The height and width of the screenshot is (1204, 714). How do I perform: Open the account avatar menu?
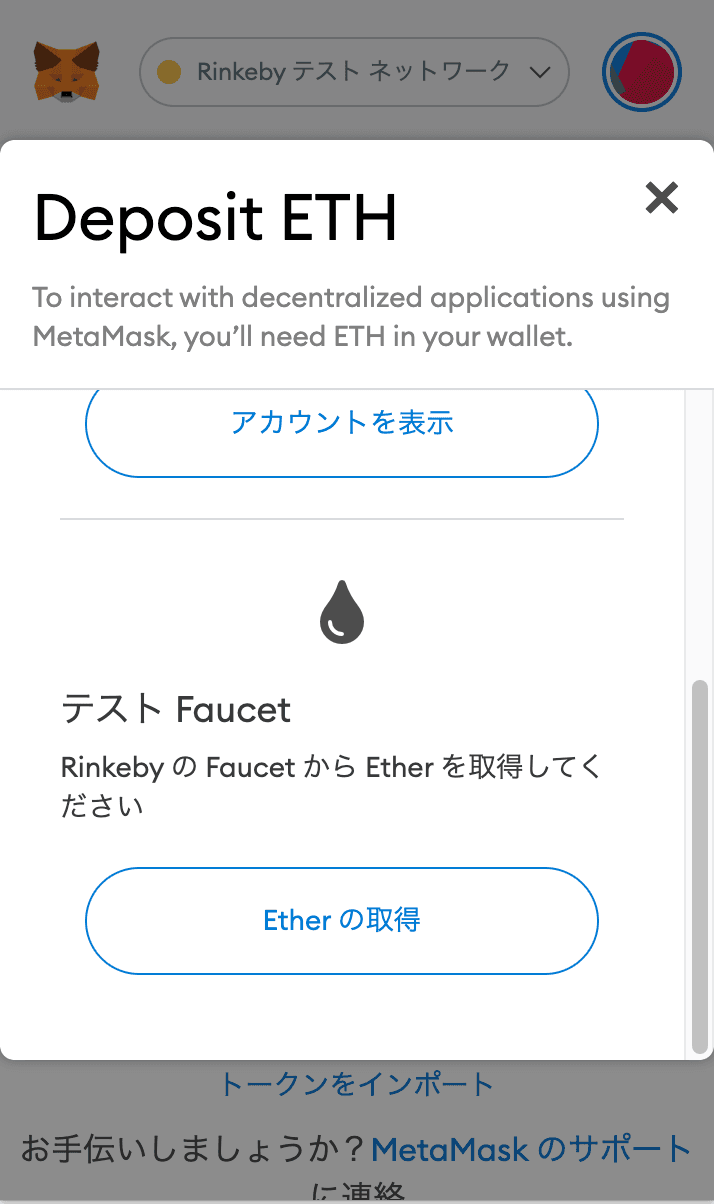642,73
